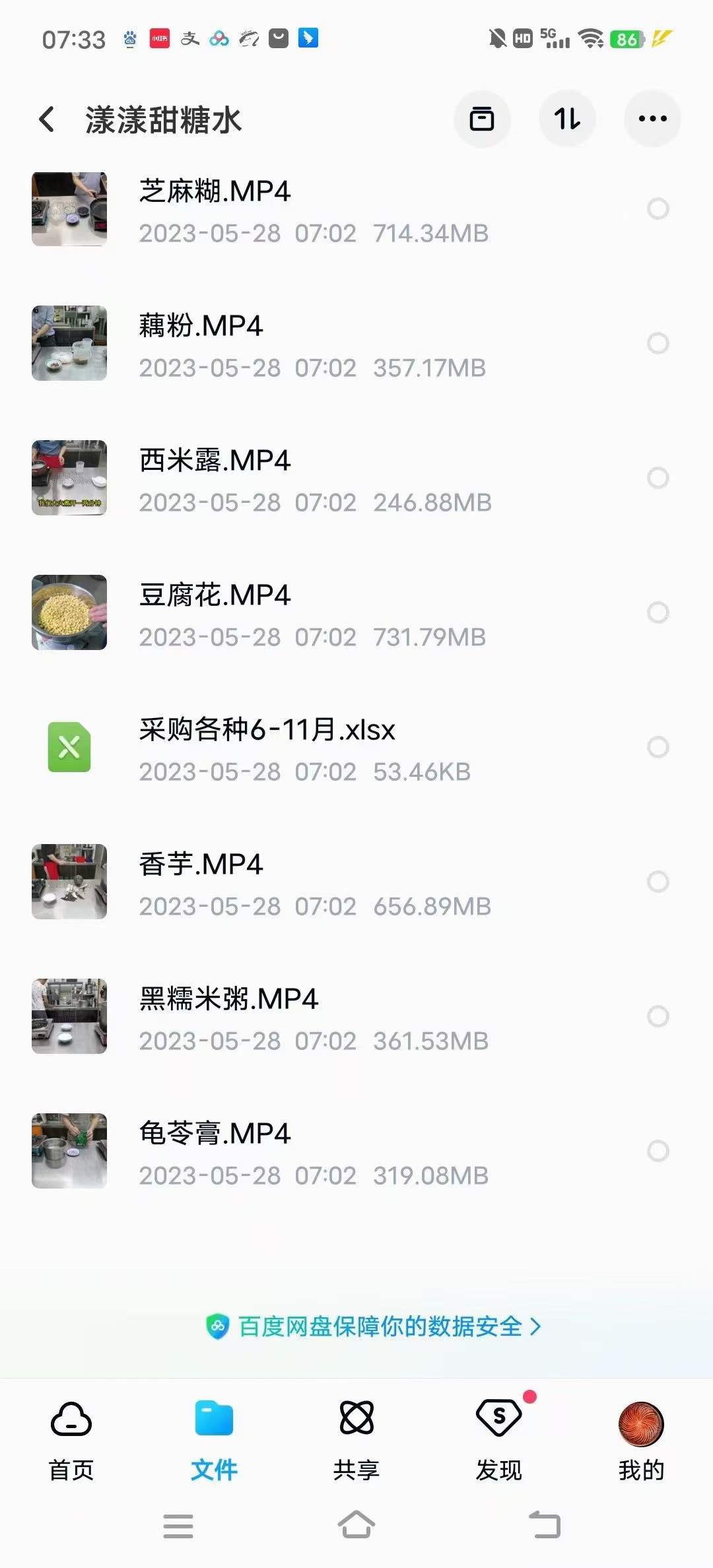The height and width of the screenshot is (1568, 713).
Task: Switch to the 我的 profile tab
Action: (642, 1442)
